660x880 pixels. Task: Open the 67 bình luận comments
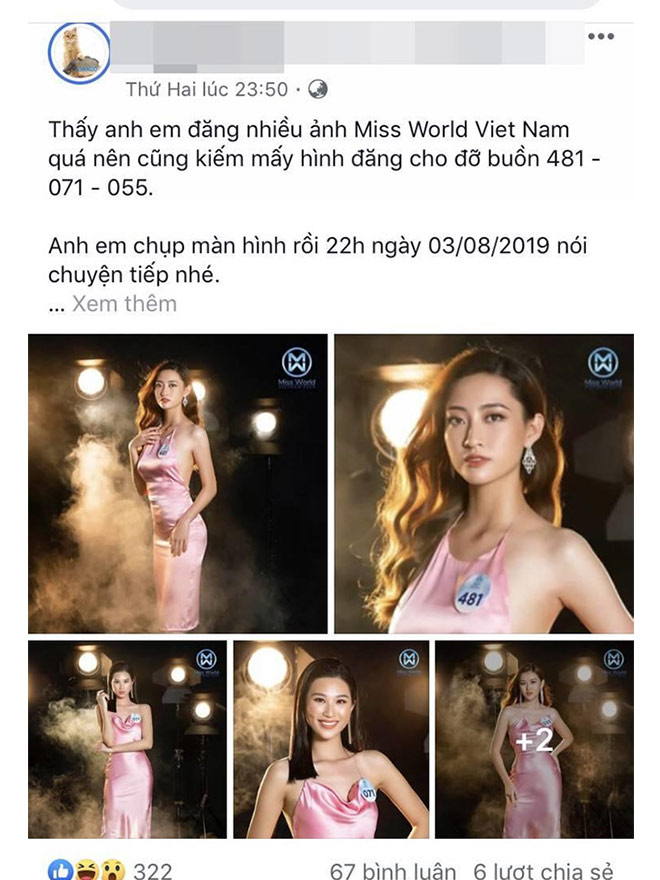point(393,871)
